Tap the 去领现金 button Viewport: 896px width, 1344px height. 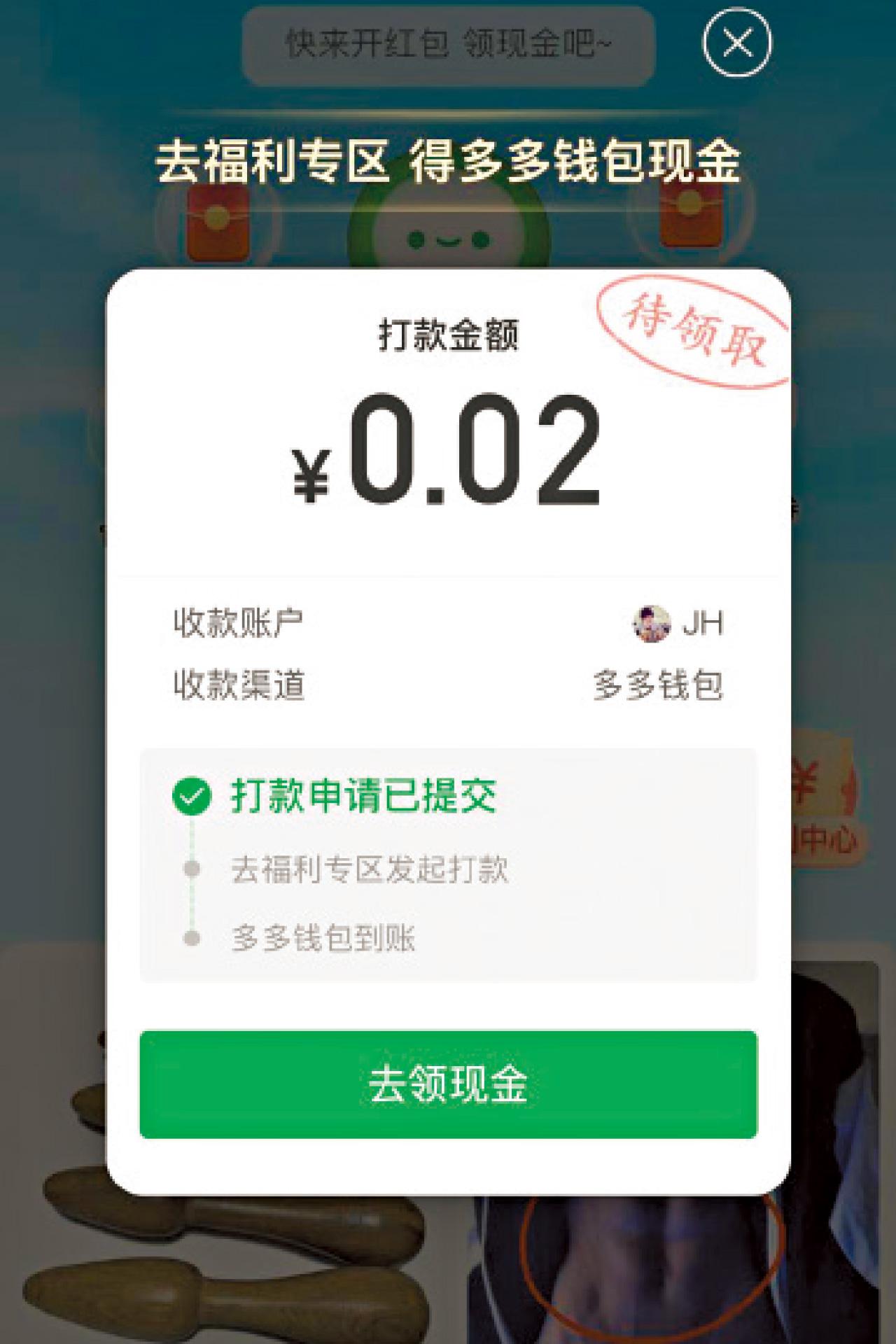[448, 1084]
